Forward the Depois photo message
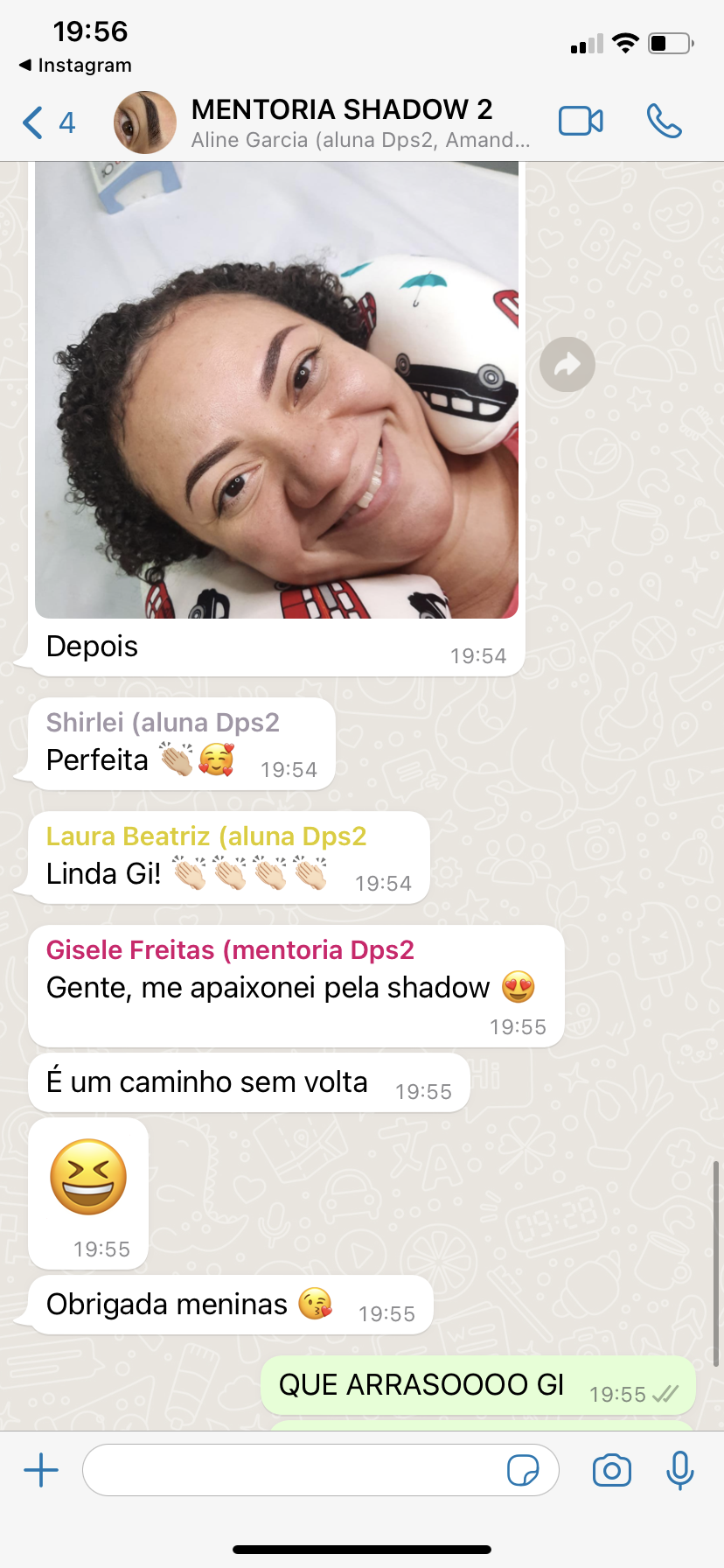Screen dimensions: 724x1568 pyautogui.click(x=567, y=365)
